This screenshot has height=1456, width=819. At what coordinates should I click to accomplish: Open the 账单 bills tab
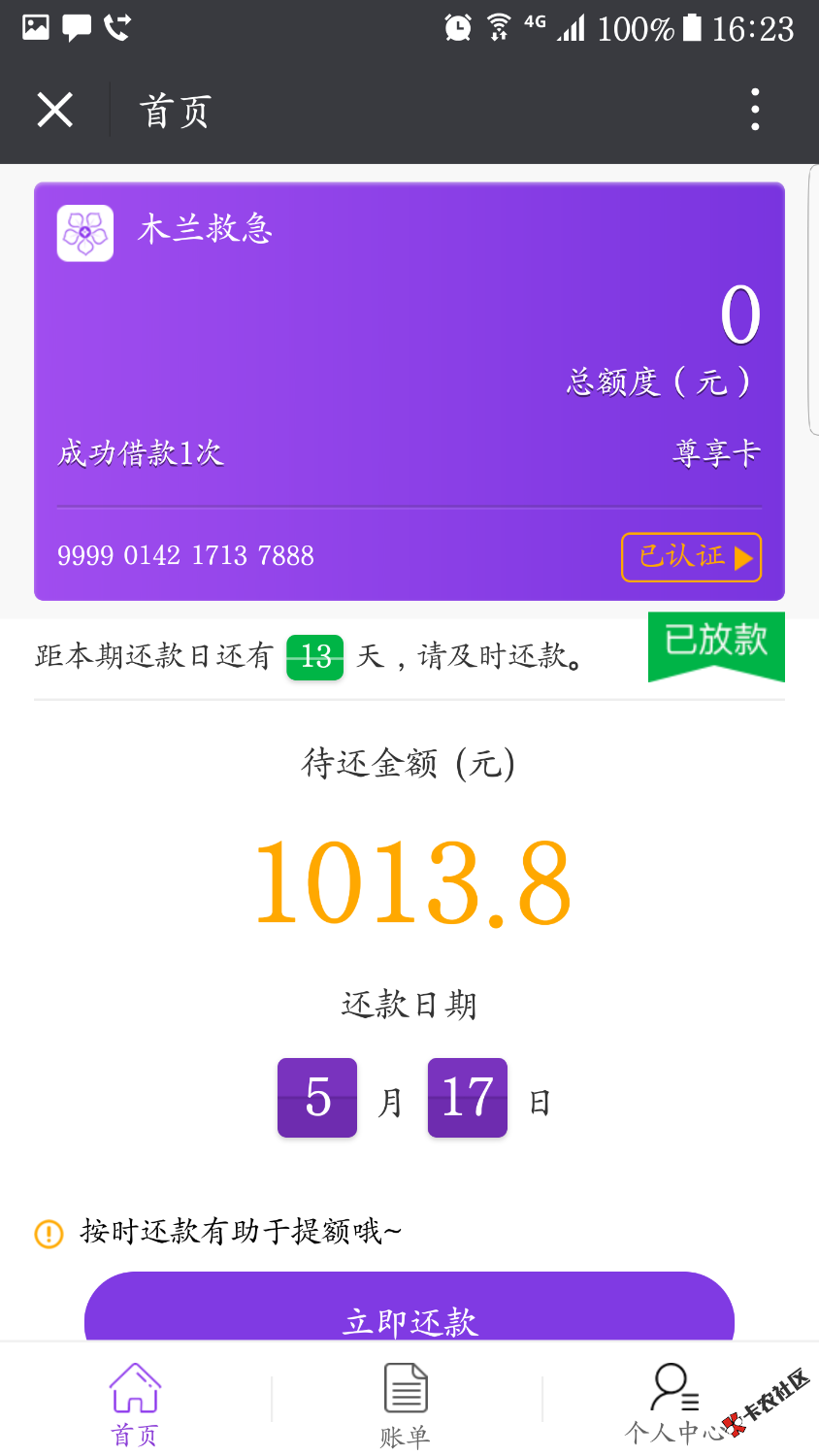pos(406,1405)
